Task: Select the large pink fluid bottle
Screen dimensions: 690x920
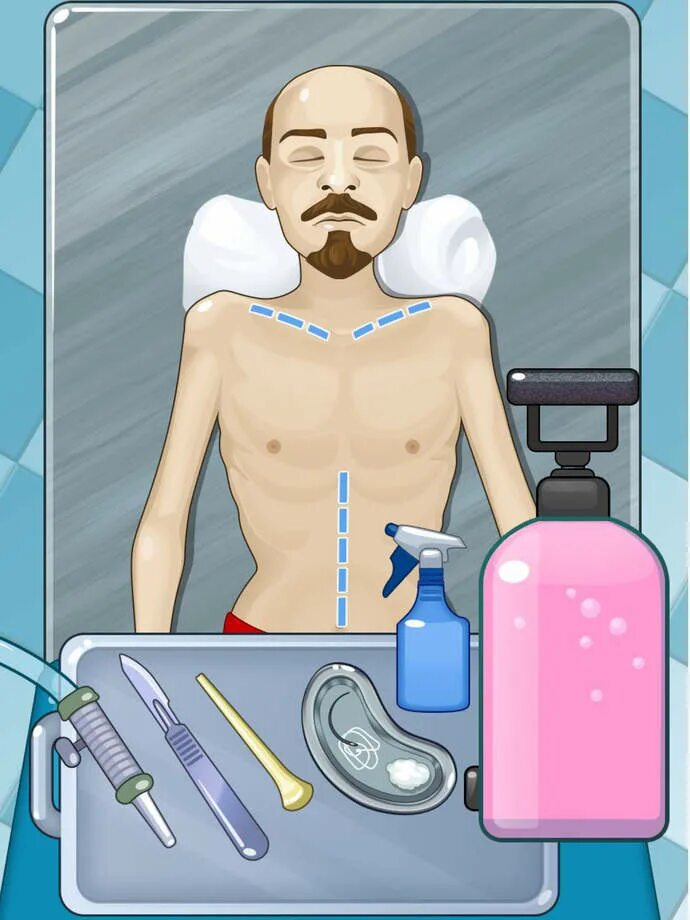Action: click(574, 604)
